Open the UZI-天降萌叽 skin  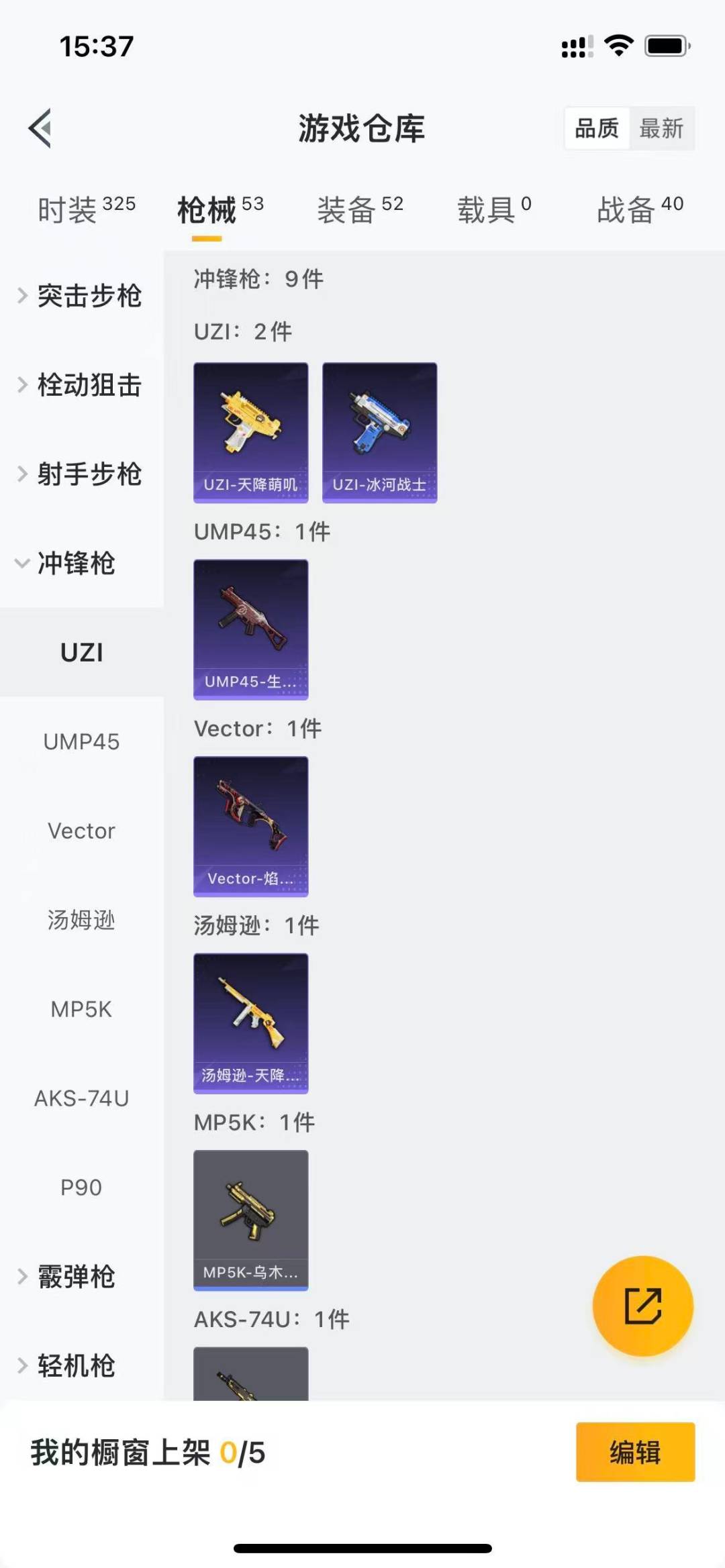point(251,433)
